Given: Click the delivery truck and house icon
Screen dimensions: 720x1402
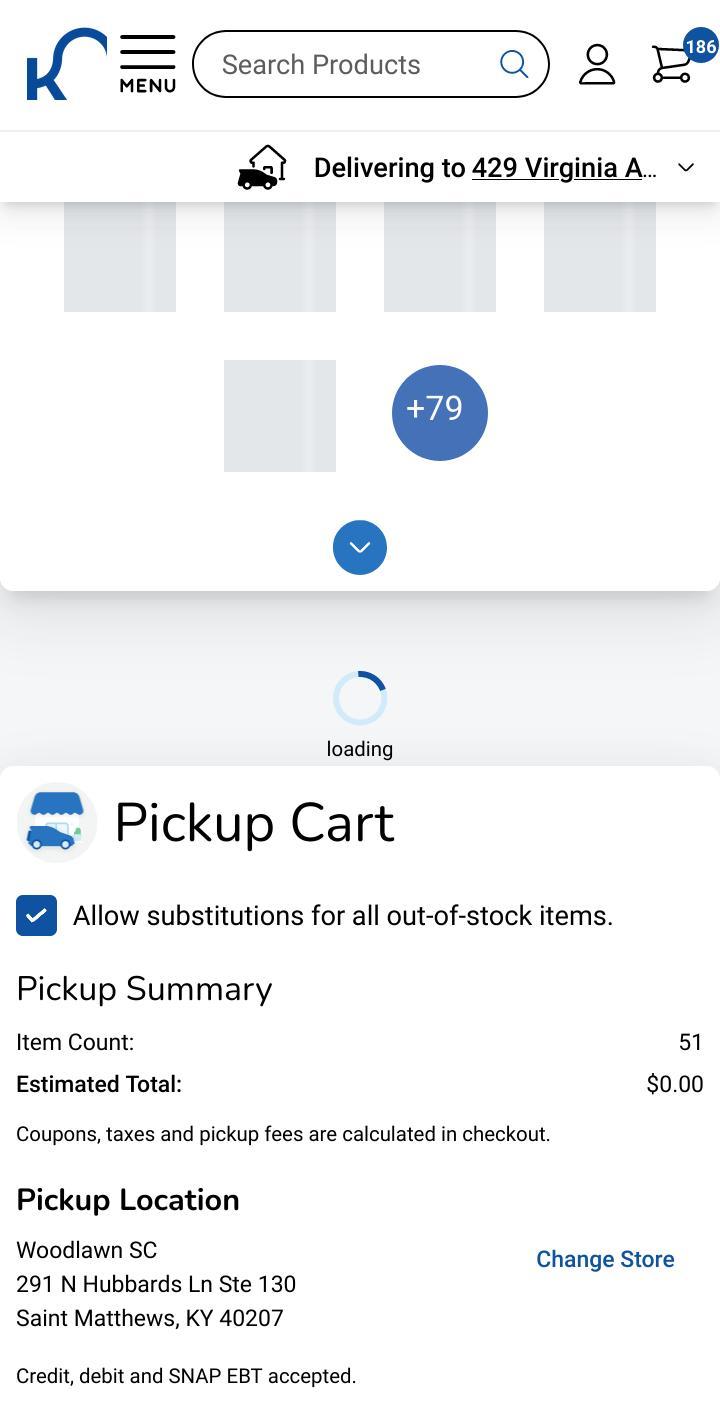Looking at the screenshot, I should click(x=260, y=167).
